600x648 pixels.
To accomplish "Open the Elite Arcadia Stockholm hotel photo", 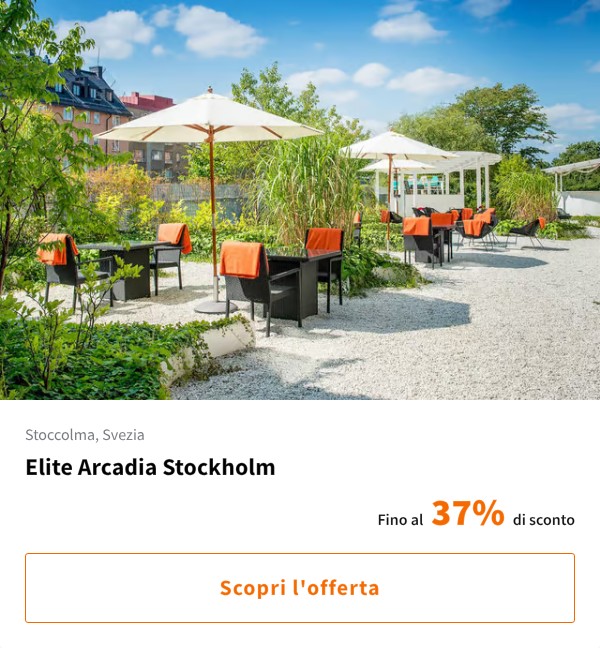I will pyautogui.click(x=300, y=200).
